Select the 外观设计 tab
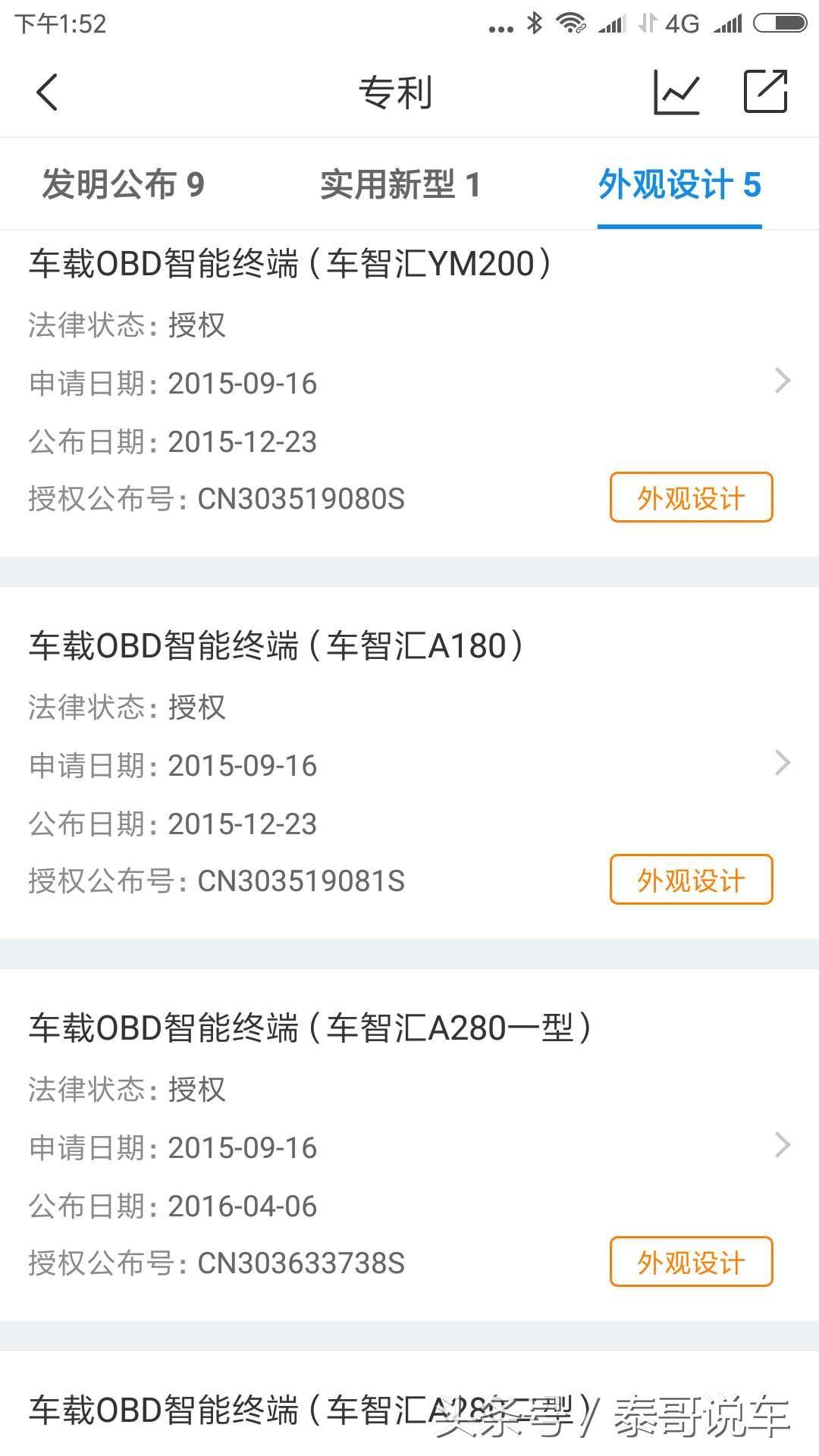The height and width of the screenshot is (1456, 819). 679,185
